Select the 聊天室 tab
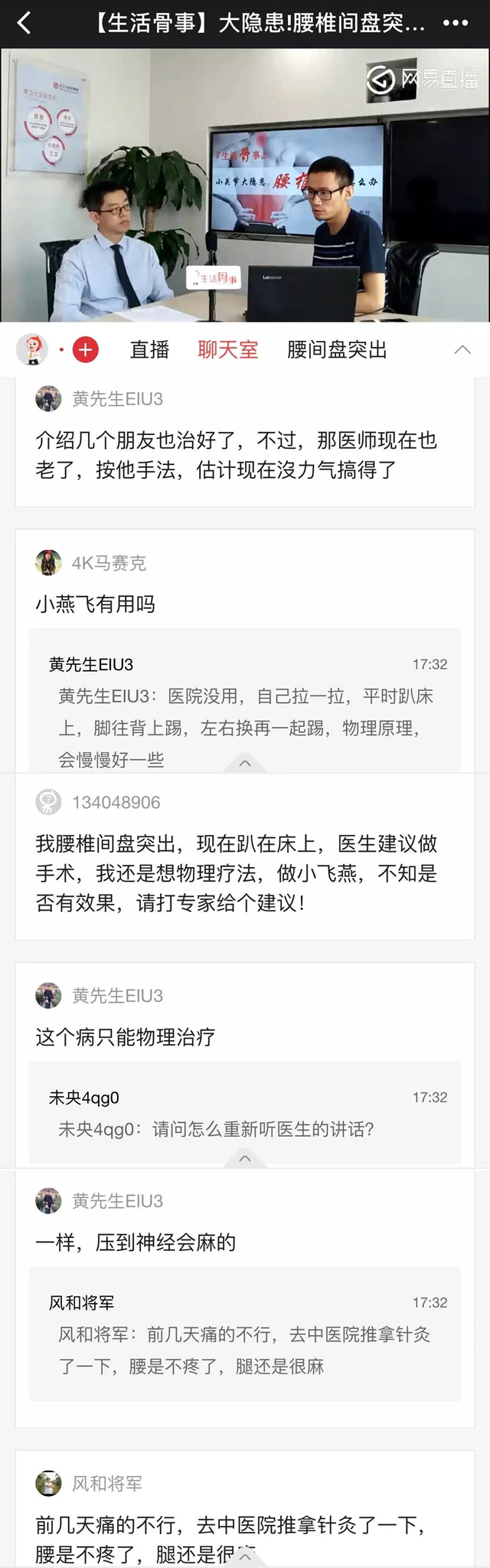 coord(227,350)
